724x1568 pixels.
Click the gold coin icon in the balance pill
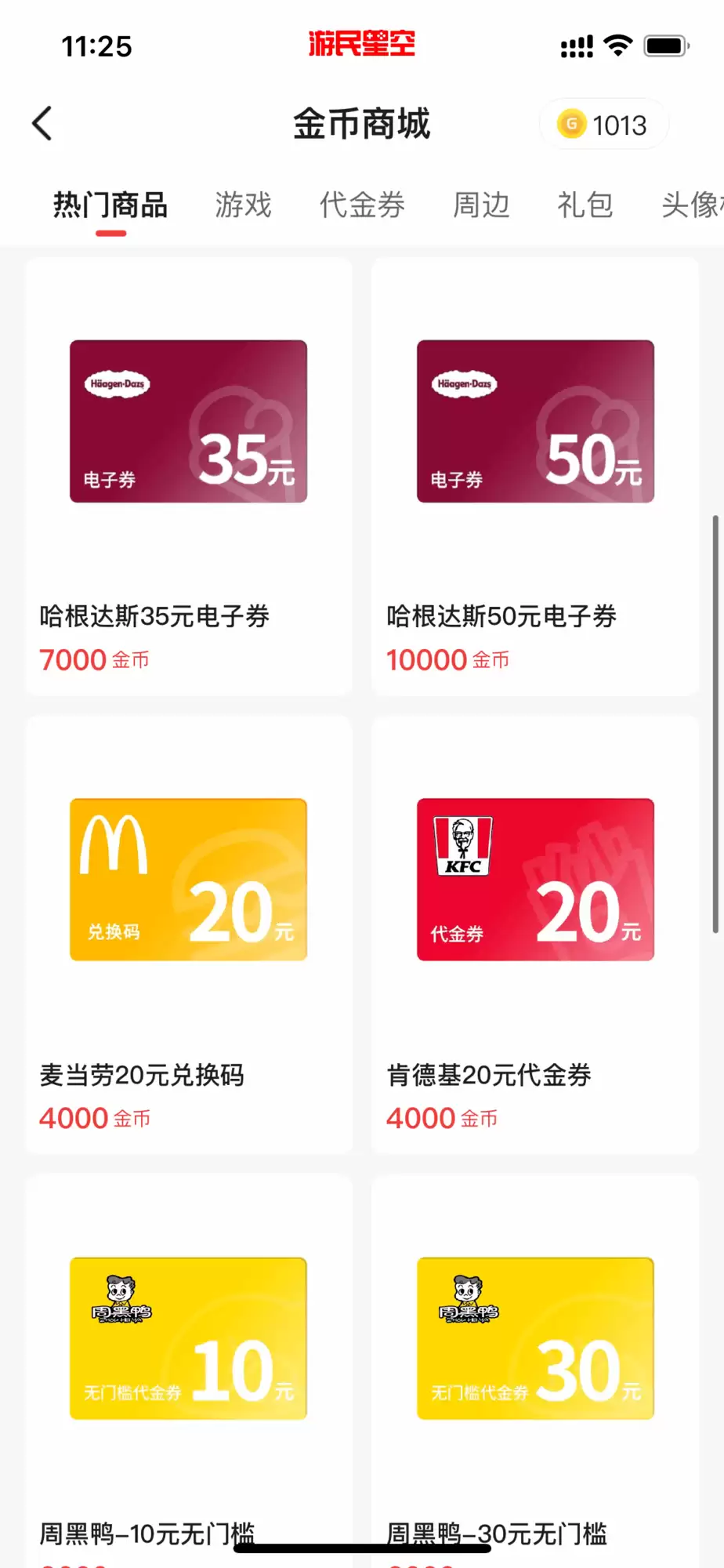point(572,124)
